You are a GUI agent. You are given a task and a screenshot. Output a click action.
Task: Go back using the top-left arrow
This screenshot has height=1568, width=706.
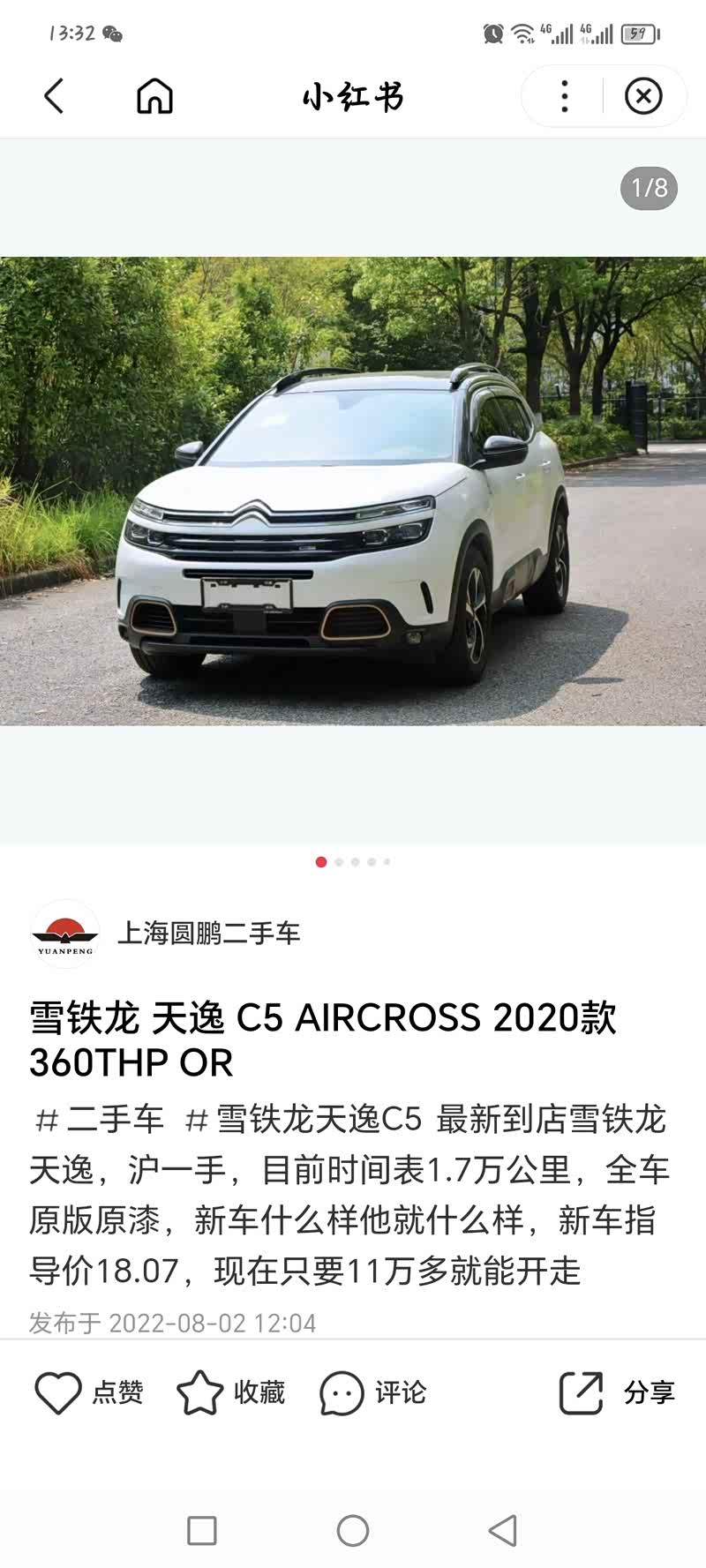[x=54, y=96]
